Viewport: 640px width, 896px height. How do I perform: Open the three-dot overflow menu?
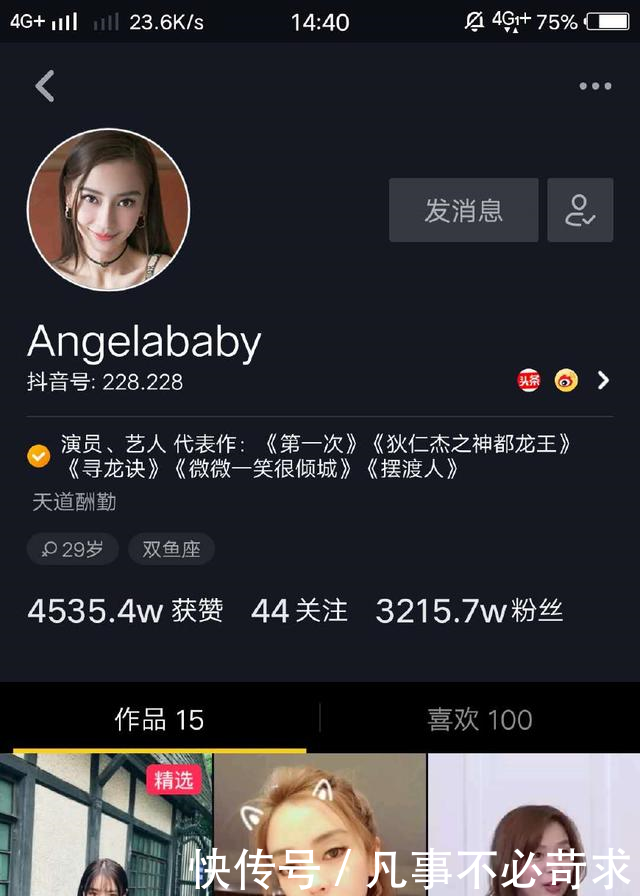(x=595, y=86)
